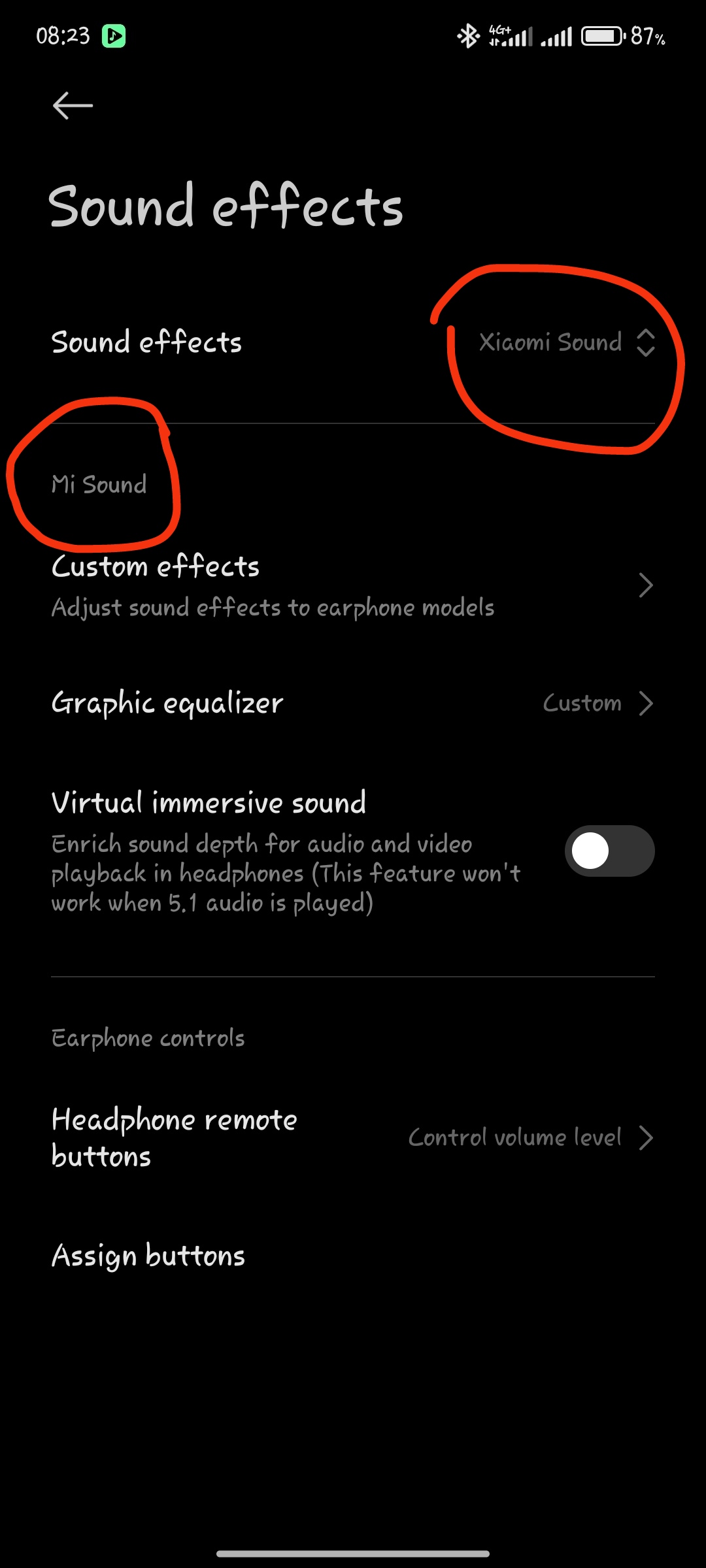The height and width of the screenshot is (1568, 706).
Task: Open the Graphic equalizer settings
Action: point(353,704)
